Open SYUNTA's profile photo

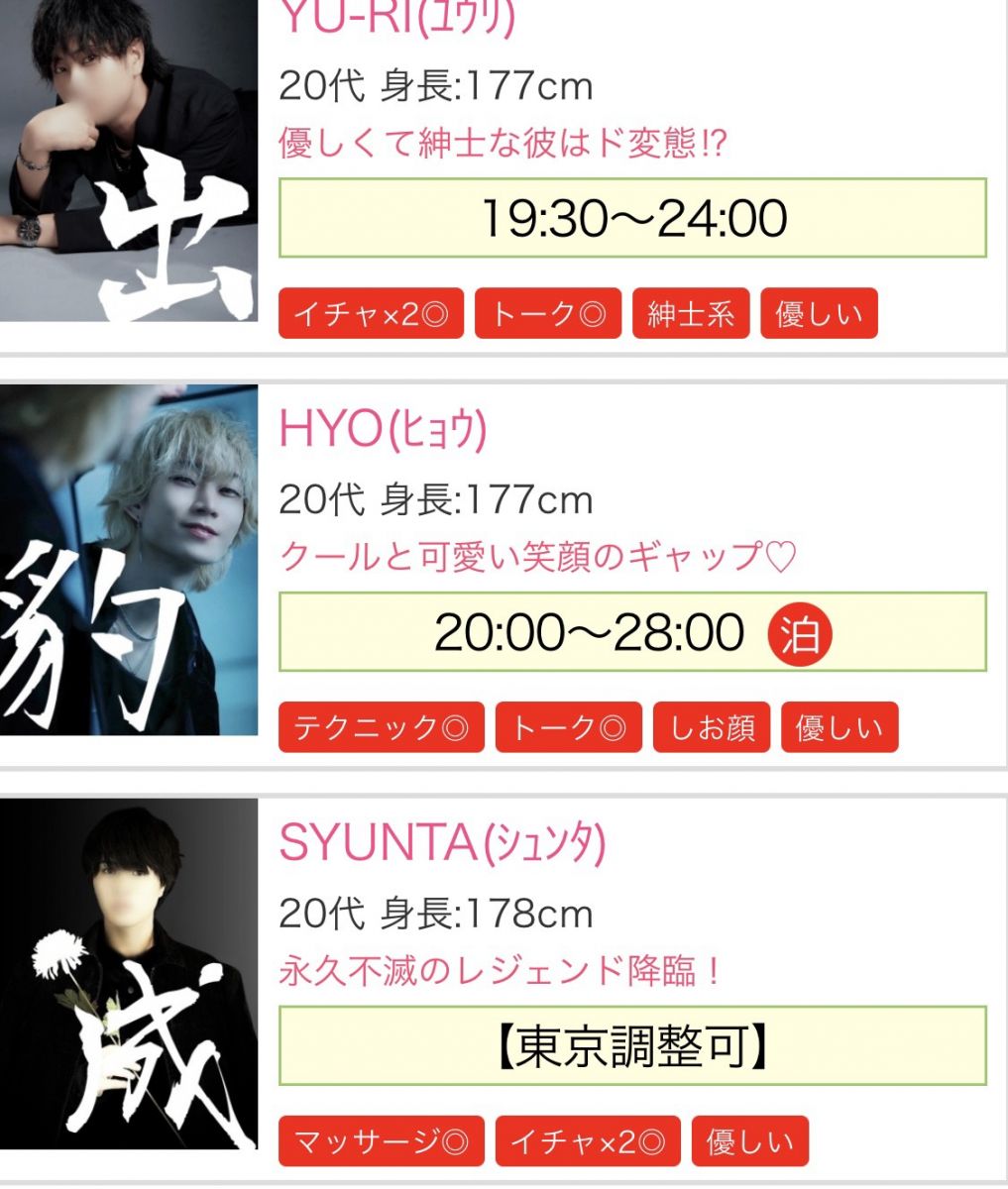[128, 973]
